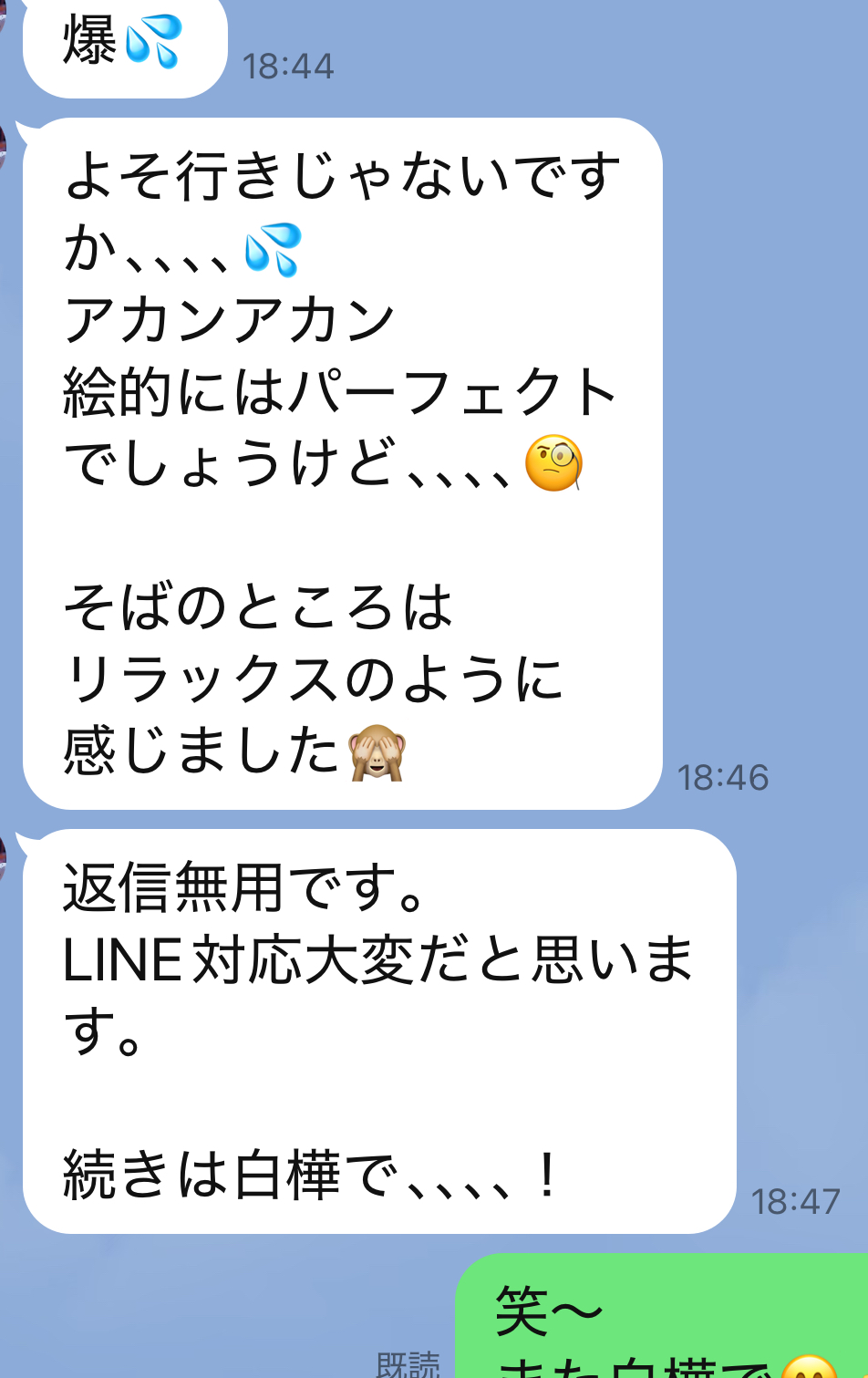Viewport: 868px width, 1378px height.
Task: Open sender's avatar beside よそ行きじゃないですか message
Action: tap(3, 147)
